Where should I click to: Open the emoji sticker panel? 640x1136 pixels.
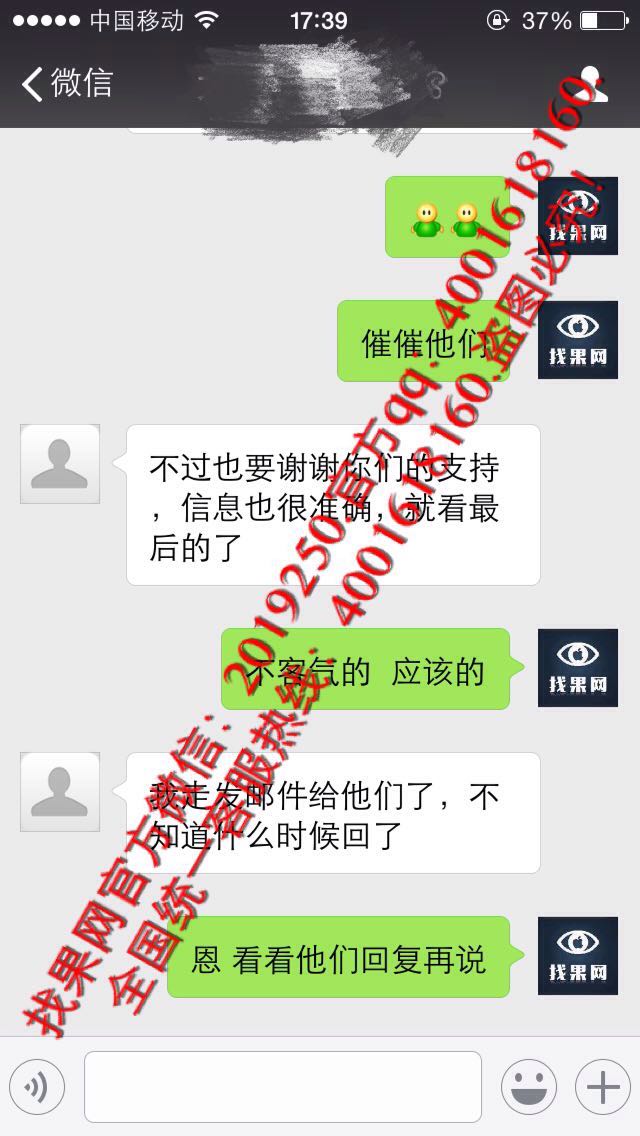click(529, 1087)
